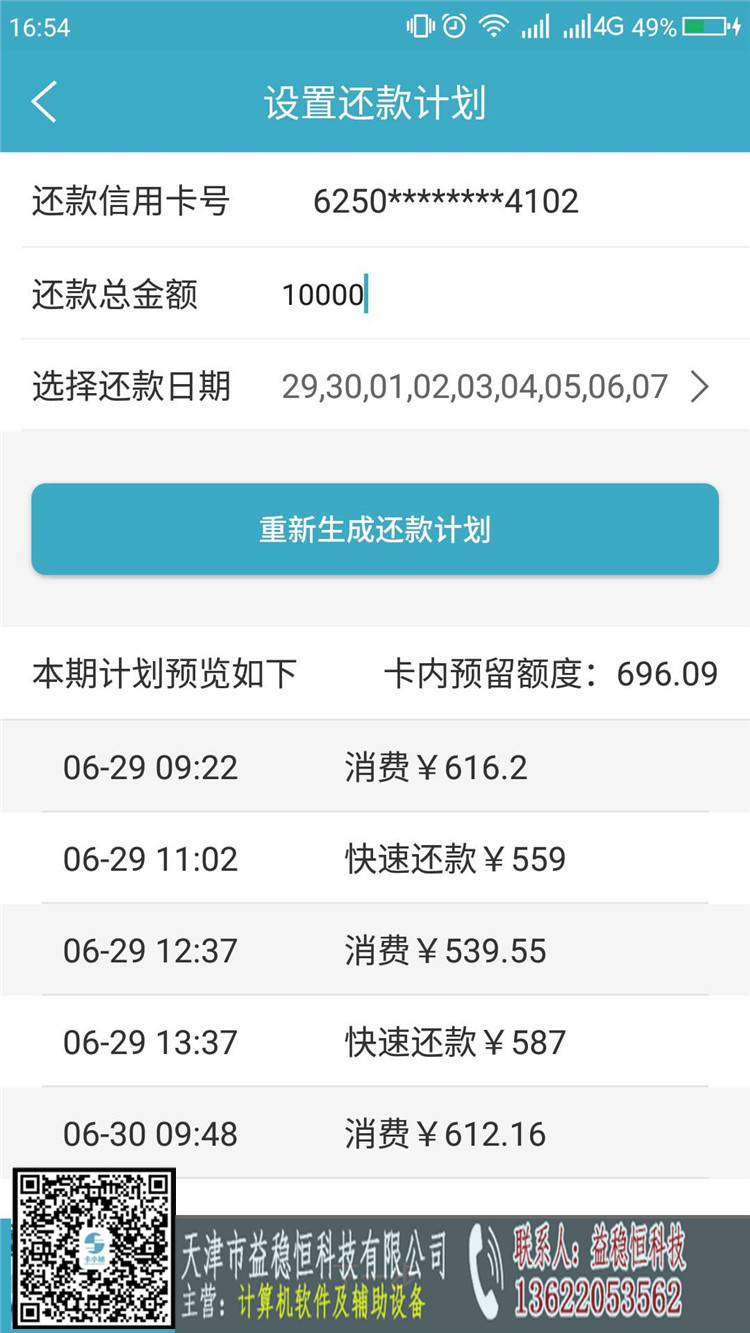Tap the back arrow on the title bar
This screenshot has height=1333, width=750.
click(42, 102)
